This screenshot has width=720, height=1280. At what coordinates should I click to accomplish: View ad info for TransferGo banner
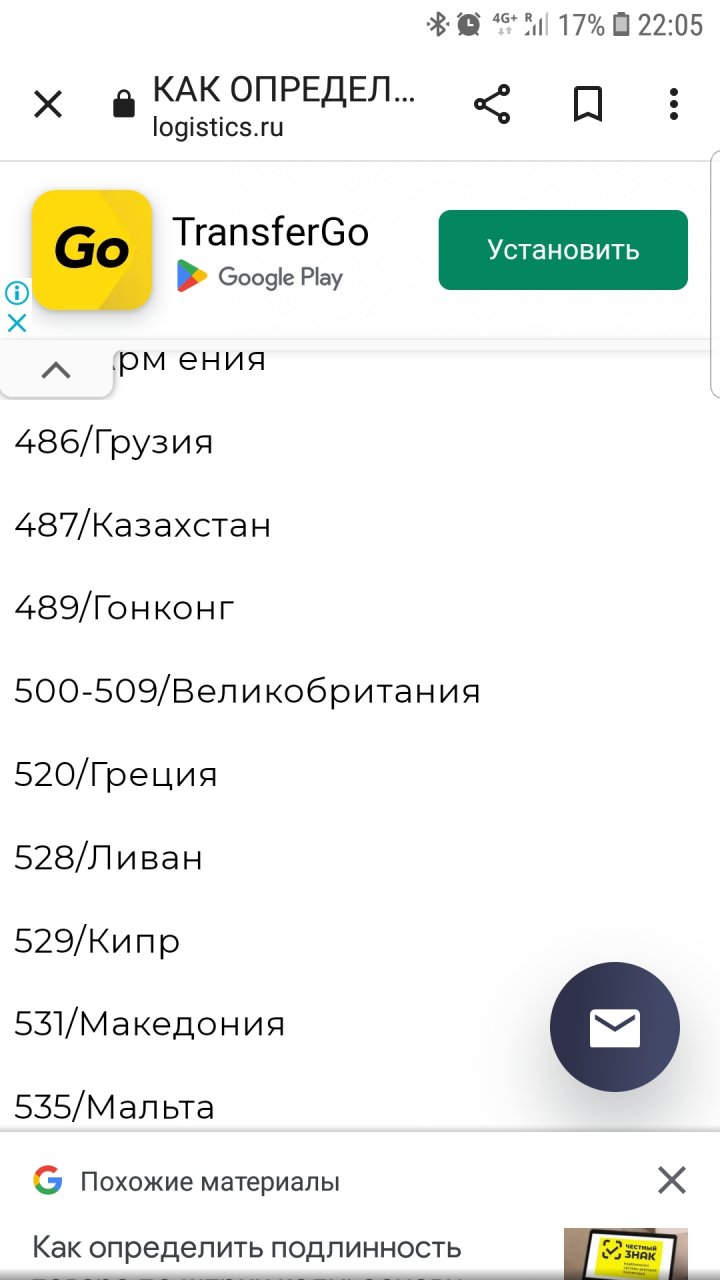[x=16, y=293]
